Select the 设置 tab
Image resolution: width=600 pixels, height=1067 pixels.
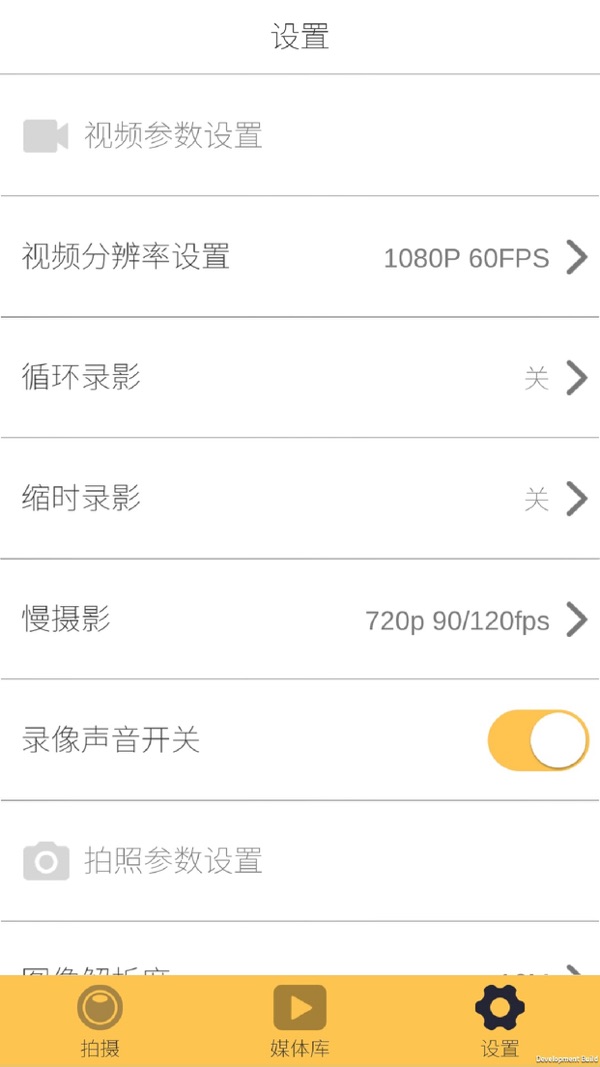500,1020
